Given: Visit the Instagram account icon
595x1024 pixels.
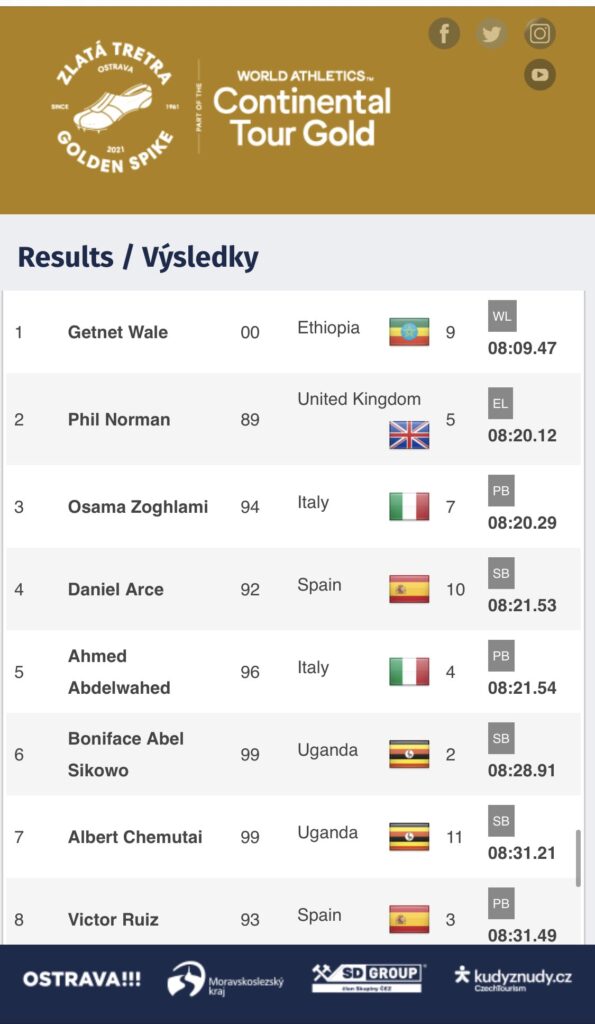Looking at the screenshot, I should pos(540,33).
